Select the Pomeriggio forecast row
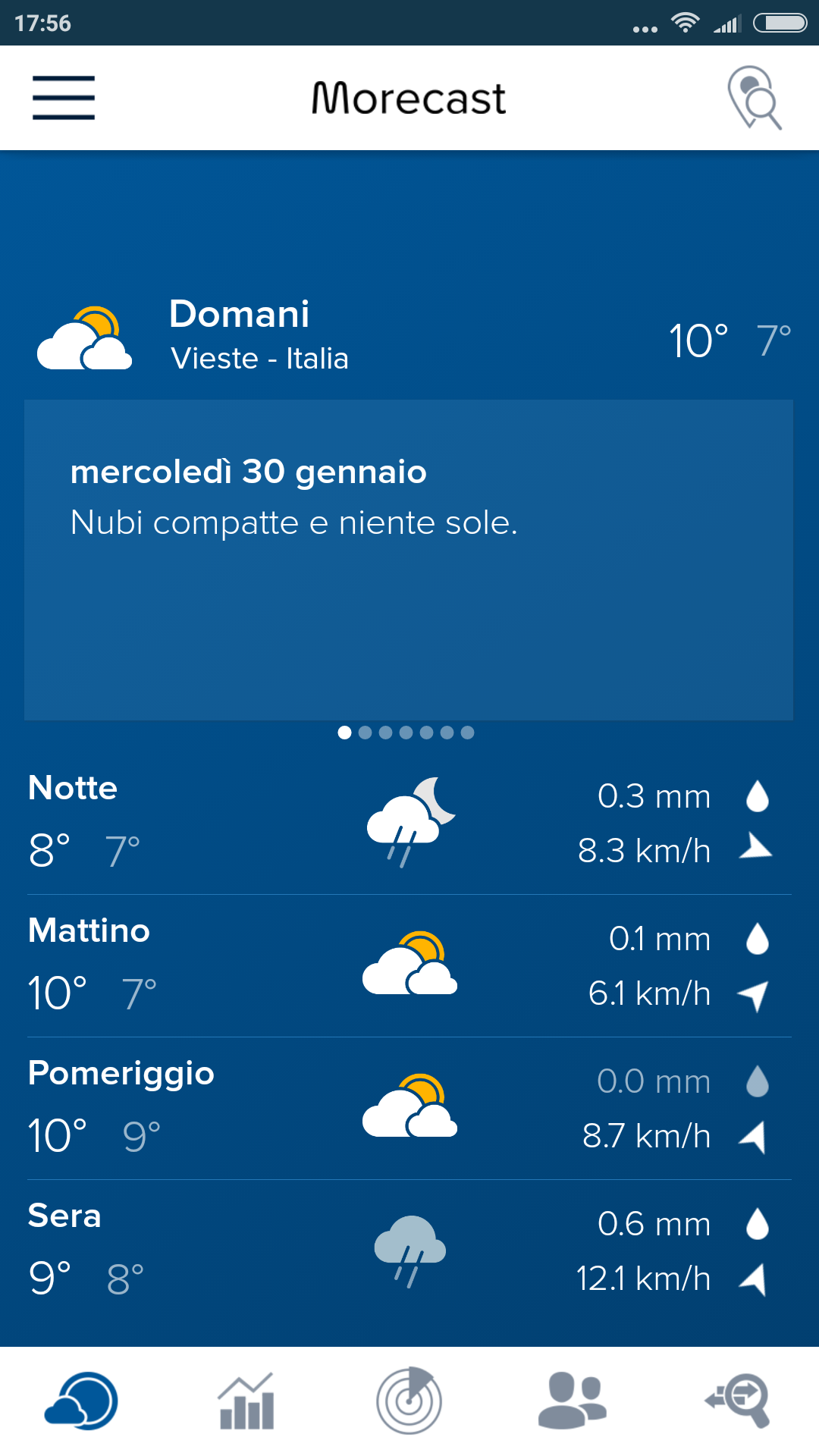Image resolution: width=819 pixels, height=1456 pixels. tap(409, 1108)
